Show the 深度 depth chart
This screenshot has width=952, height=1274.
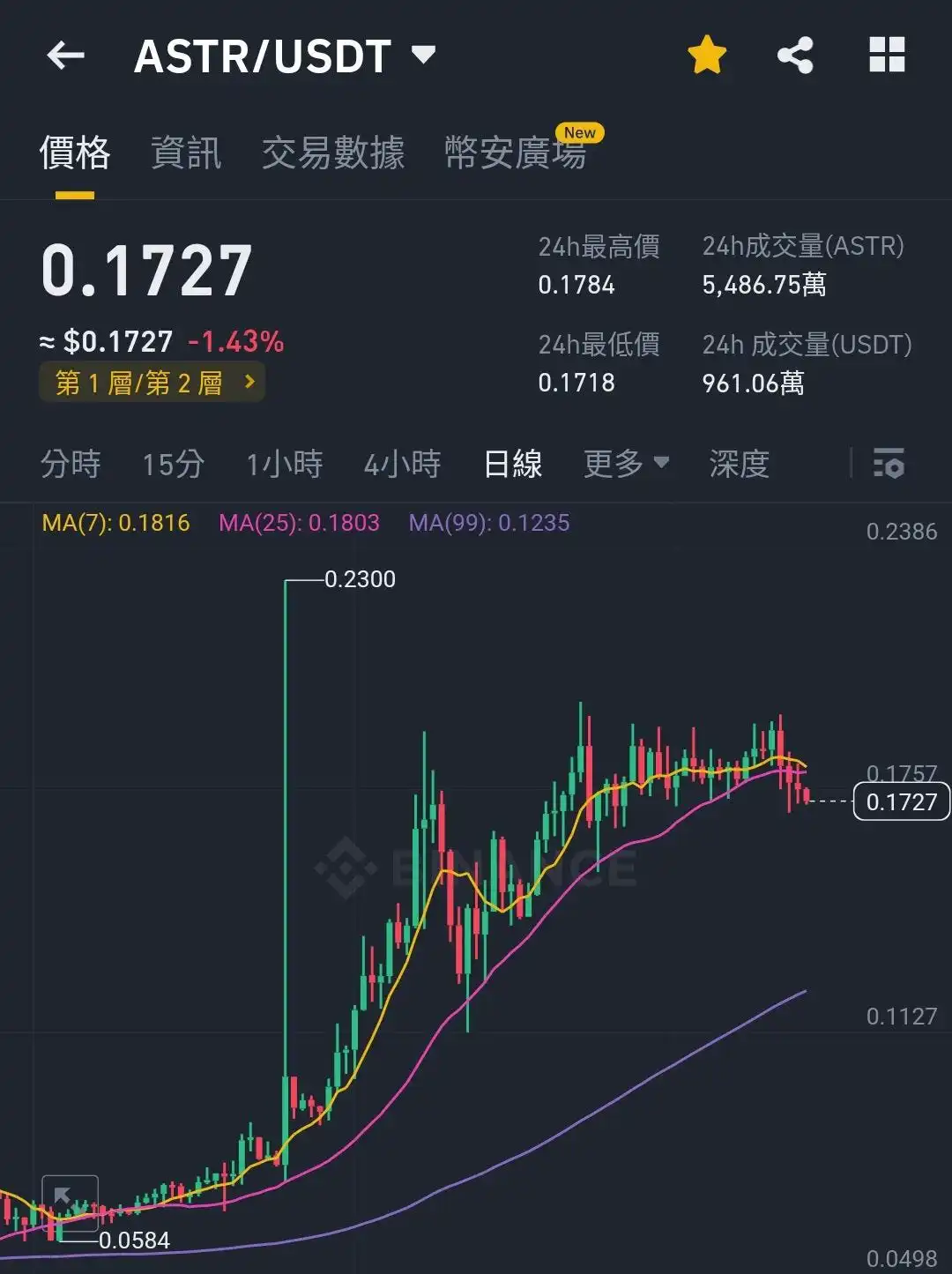[x=740, y=464]
